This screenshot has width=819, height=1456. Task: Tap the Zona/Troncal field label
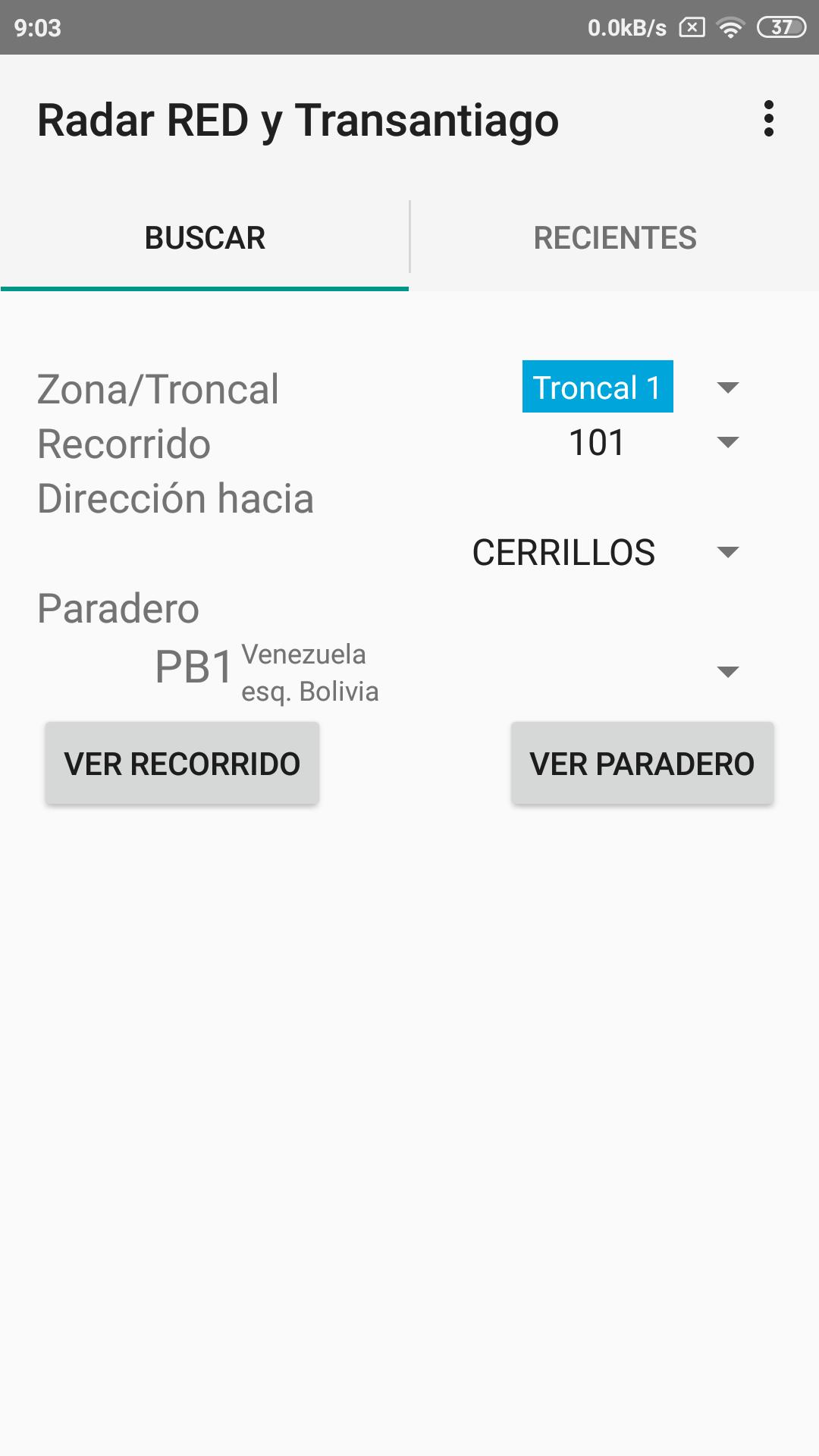(x=158, y=389)
